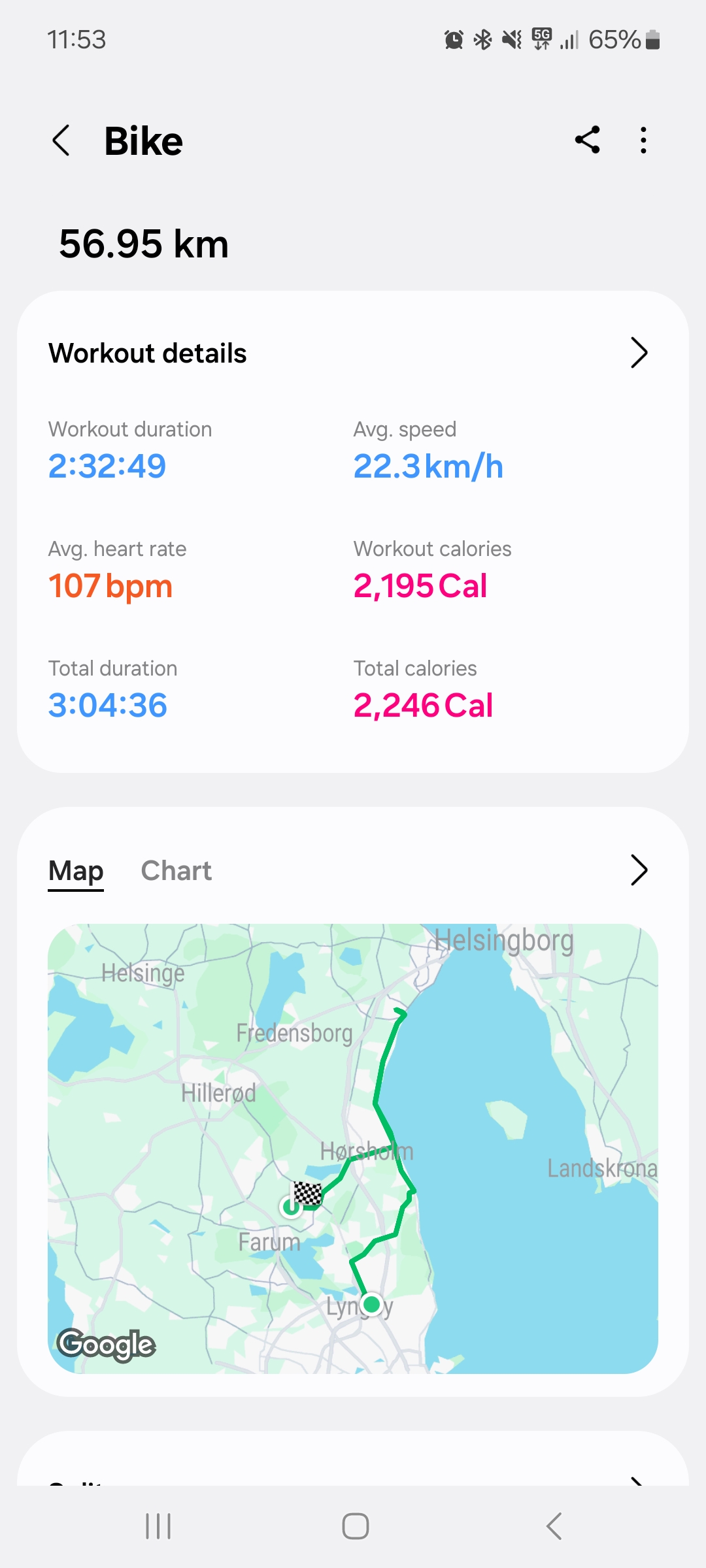The width and height of the screenshot is (706, 1568).
Task: Expand Workout details with the chevron
Action: (x=639, y=353)
